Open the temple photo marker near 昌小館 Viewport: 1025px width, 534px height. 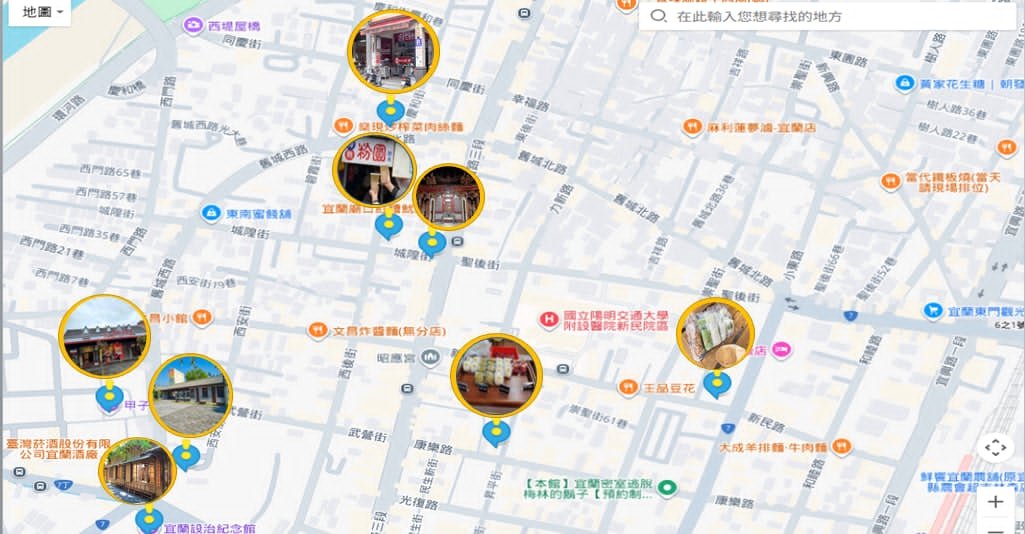tap(104, 337)
